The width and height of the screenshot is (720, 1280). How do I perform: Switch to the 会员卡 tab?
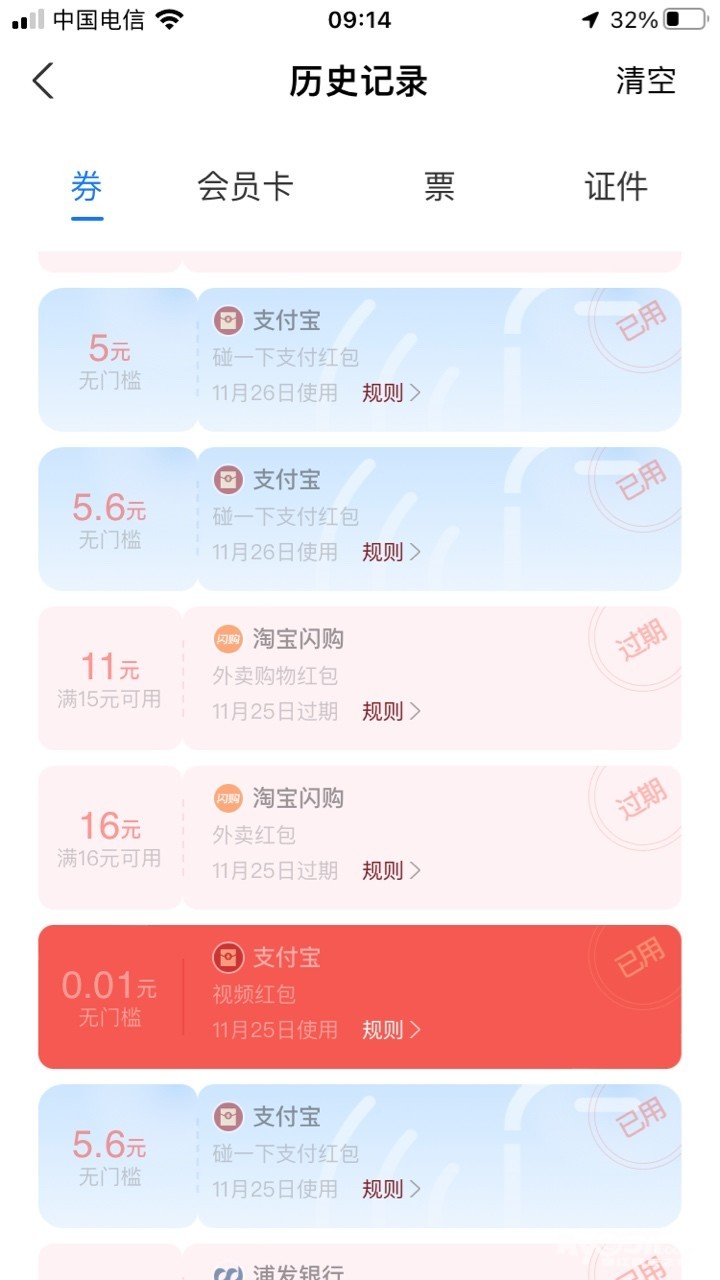click(245, 187)
